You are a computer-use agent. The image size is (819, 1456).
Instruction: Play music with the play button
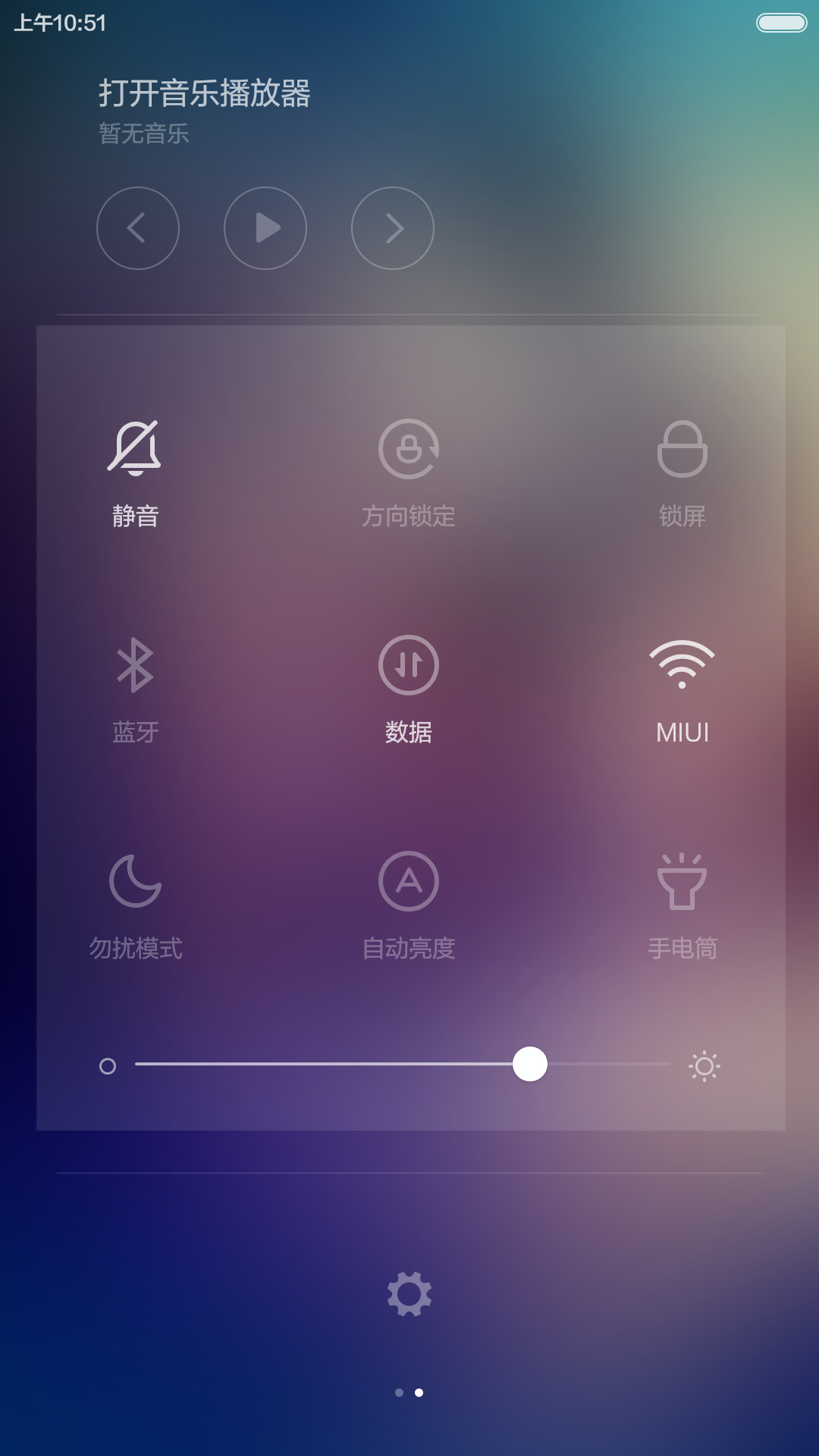(265, 228)
